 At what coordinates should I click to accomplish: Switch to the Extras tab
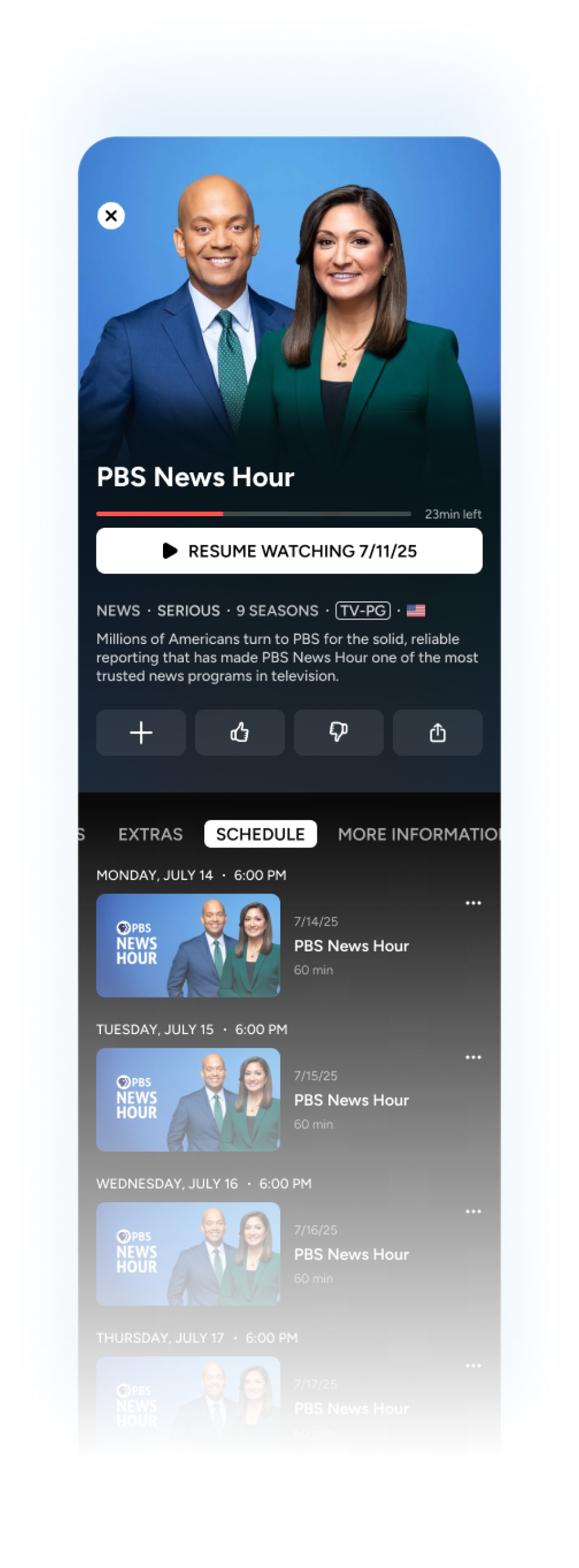pos(150,834)
